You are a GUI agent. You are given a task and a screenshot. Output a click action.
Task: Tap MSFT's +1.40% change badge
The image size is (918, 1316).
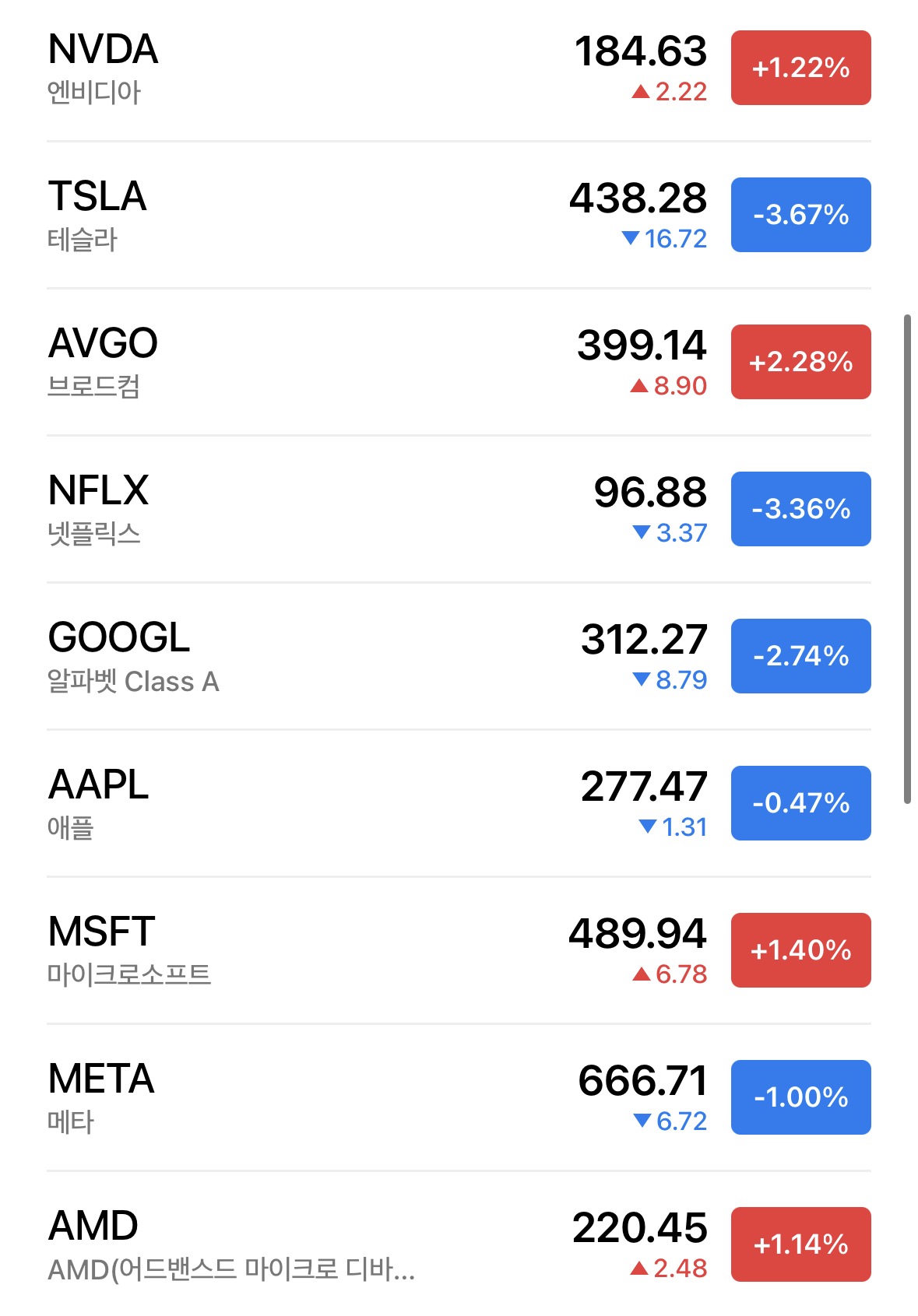pyautogui.click(x=800, y=950)
